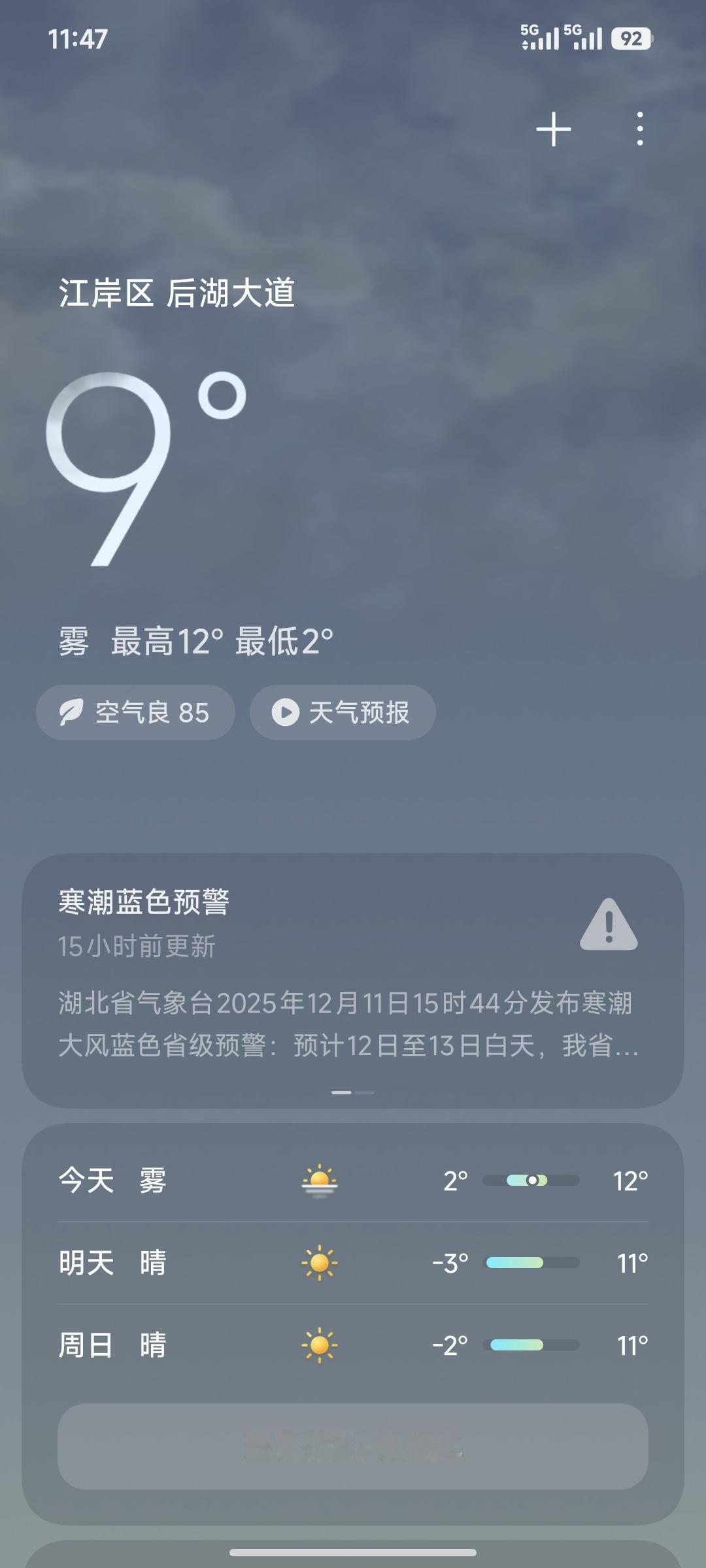
Task: Click the 5G signal indicator in status bar
Action: [x=538, y=38]
